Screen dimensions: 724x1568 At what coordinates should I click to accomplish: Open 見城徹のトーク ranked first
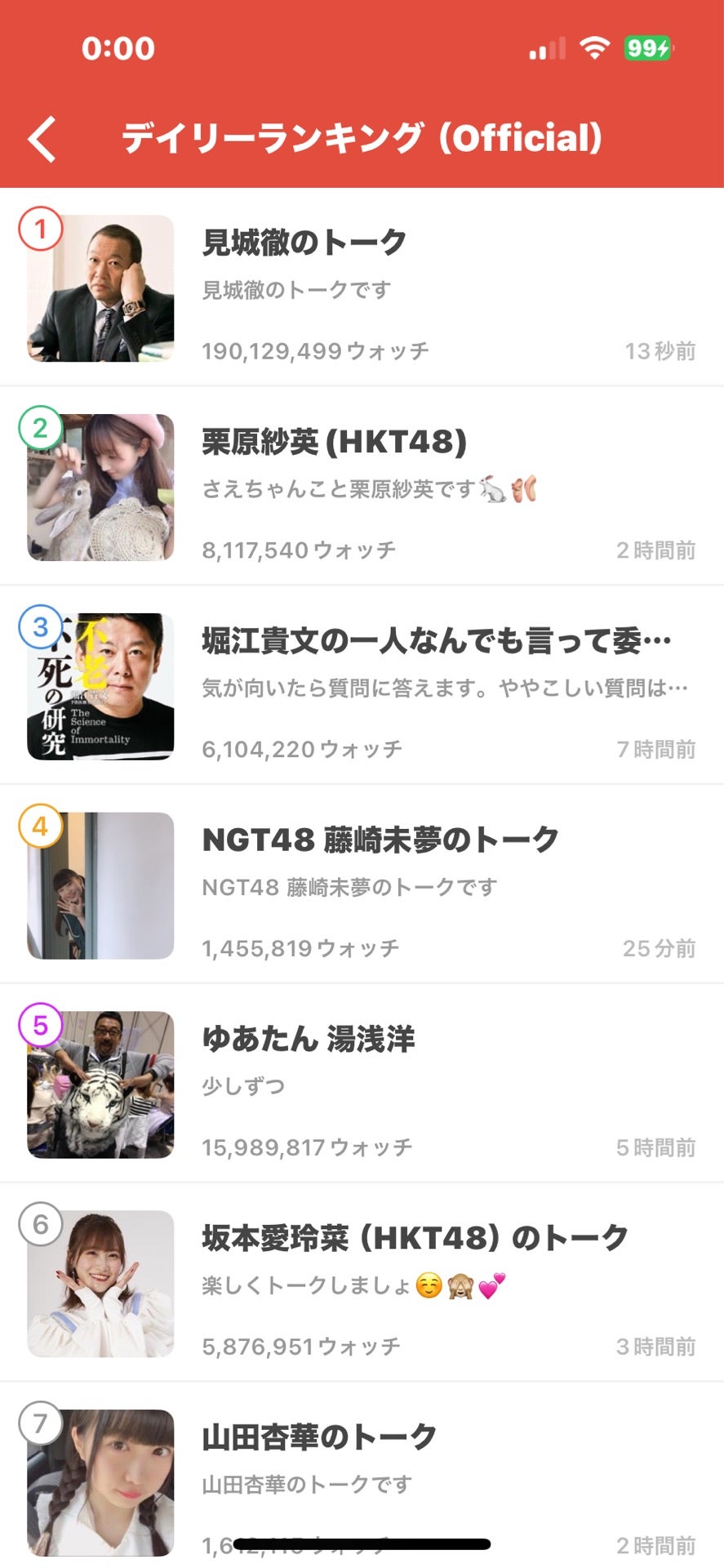362,287
